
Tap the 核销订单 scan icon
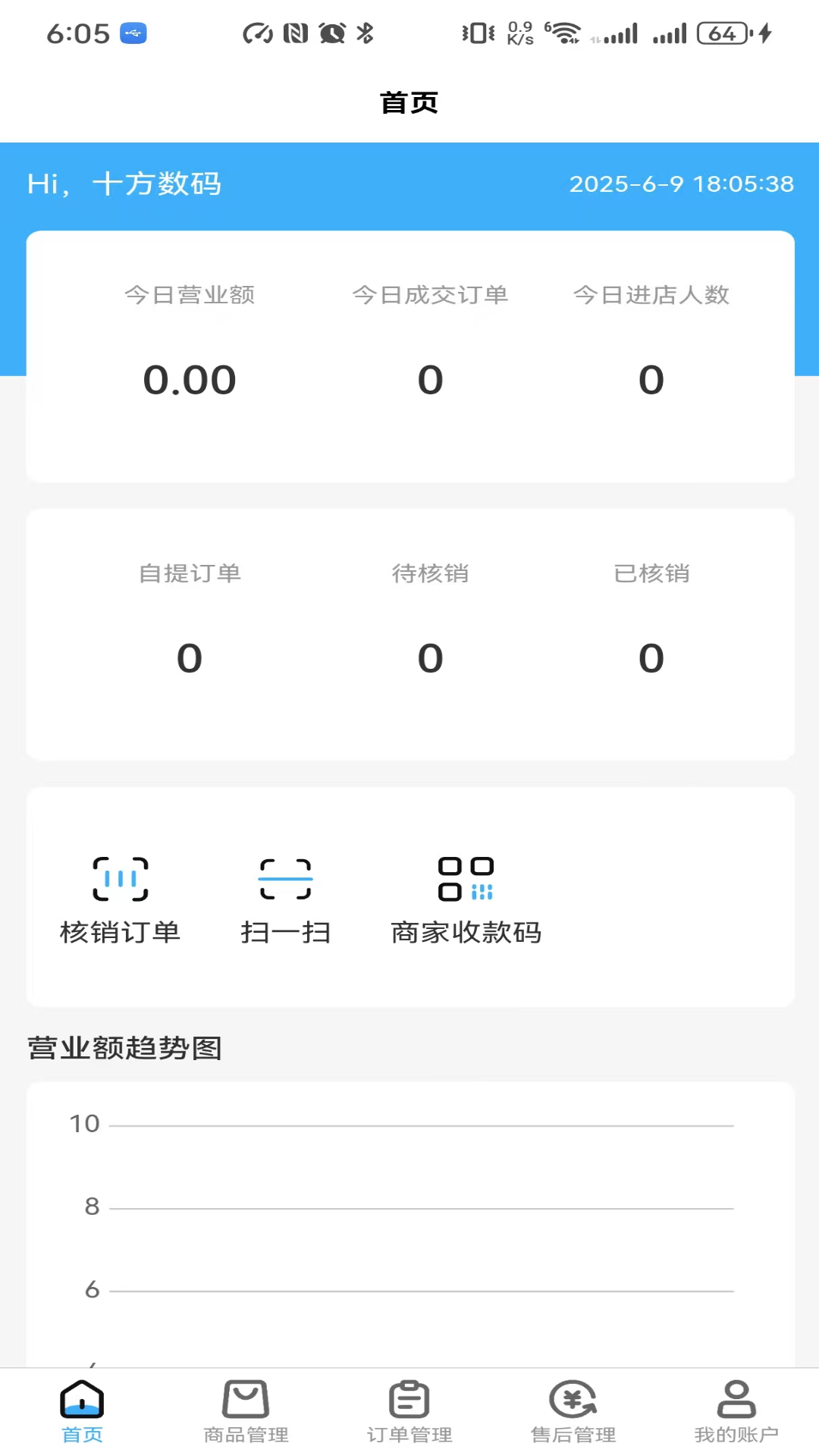[120, 878]
